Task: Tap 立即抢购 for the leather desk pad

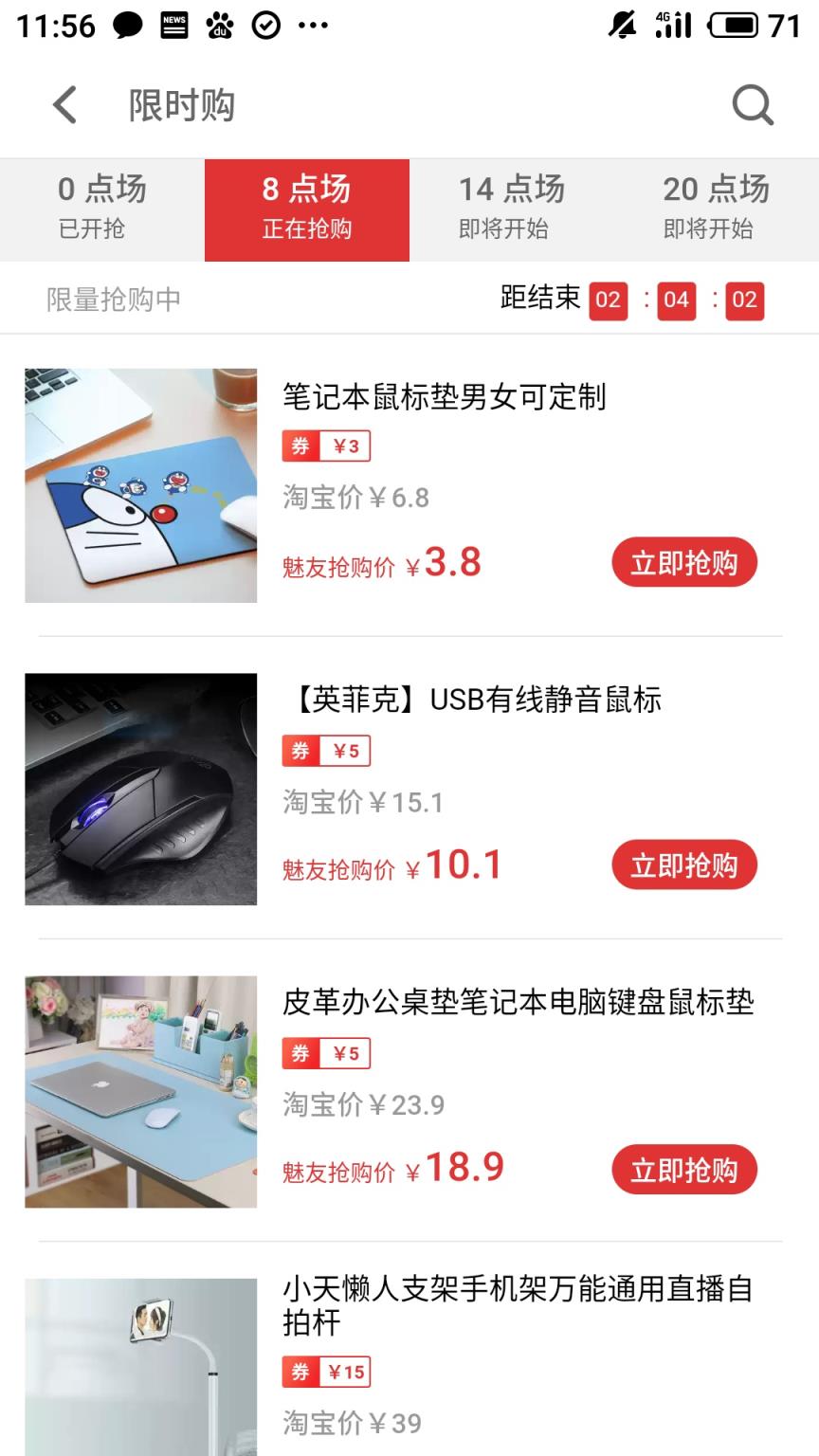Action: (x=684, y=1169)
